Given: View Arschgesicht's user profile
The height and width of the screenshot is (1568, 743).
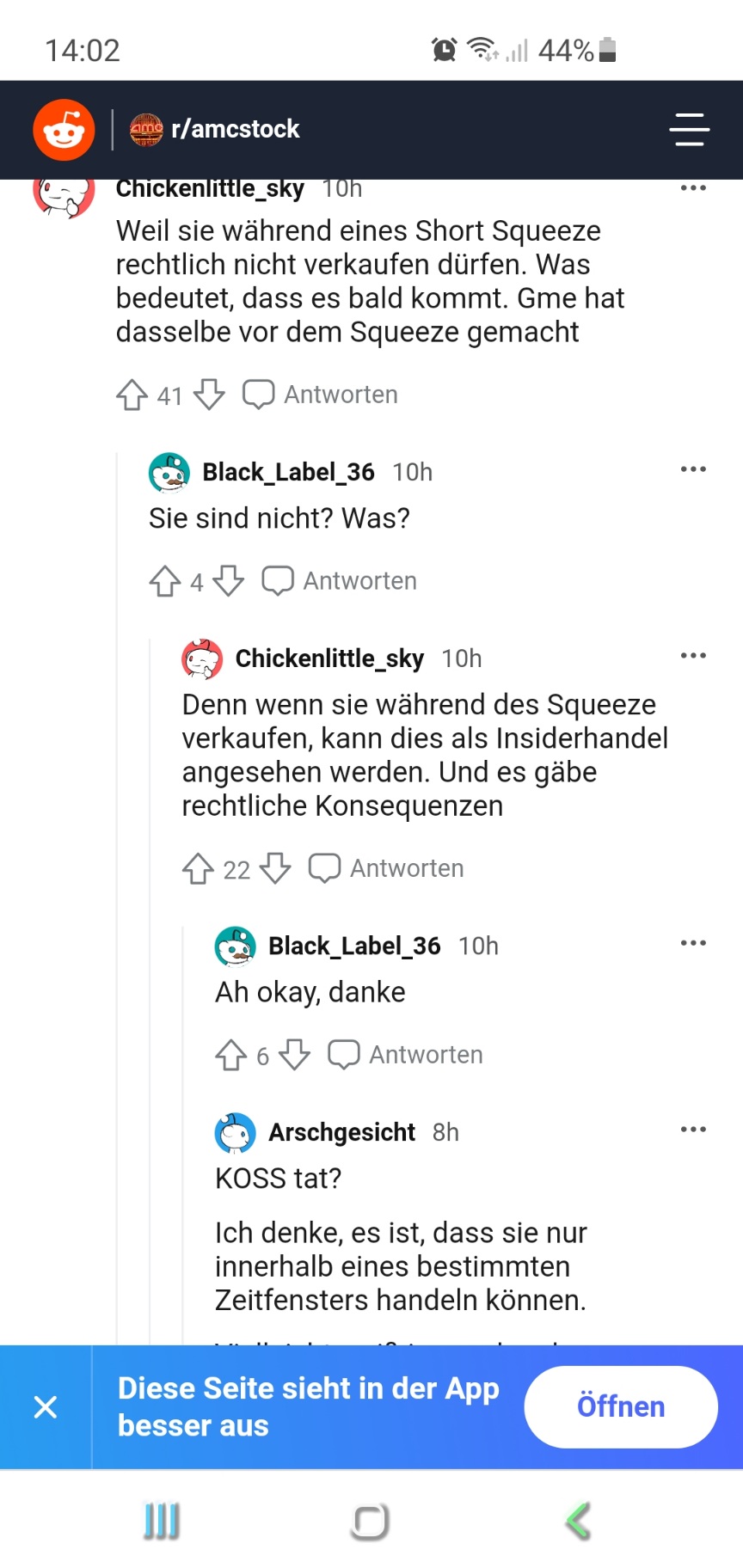Looking at the screenshot, I should [x=341, y=1132].
